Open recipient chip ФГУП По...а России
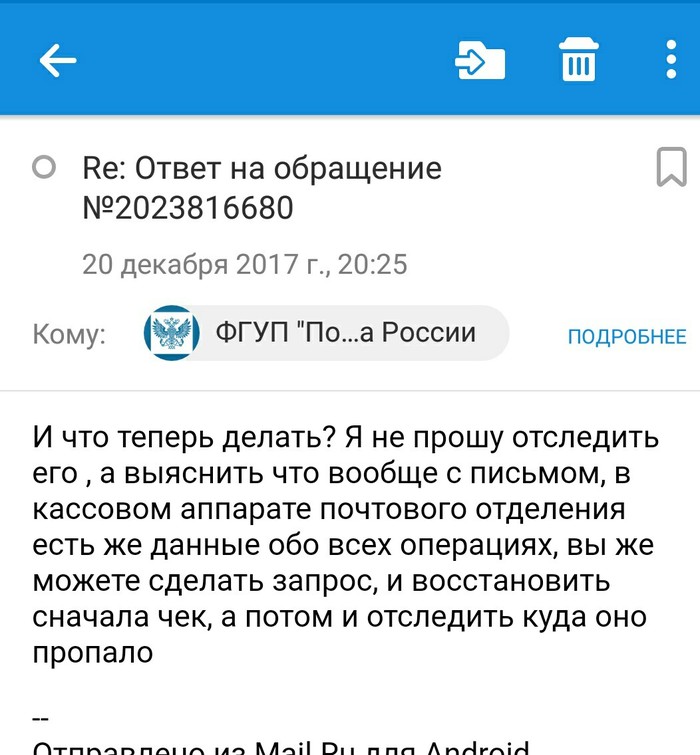Viewport: 700px width, 755px height. (326, 333)
